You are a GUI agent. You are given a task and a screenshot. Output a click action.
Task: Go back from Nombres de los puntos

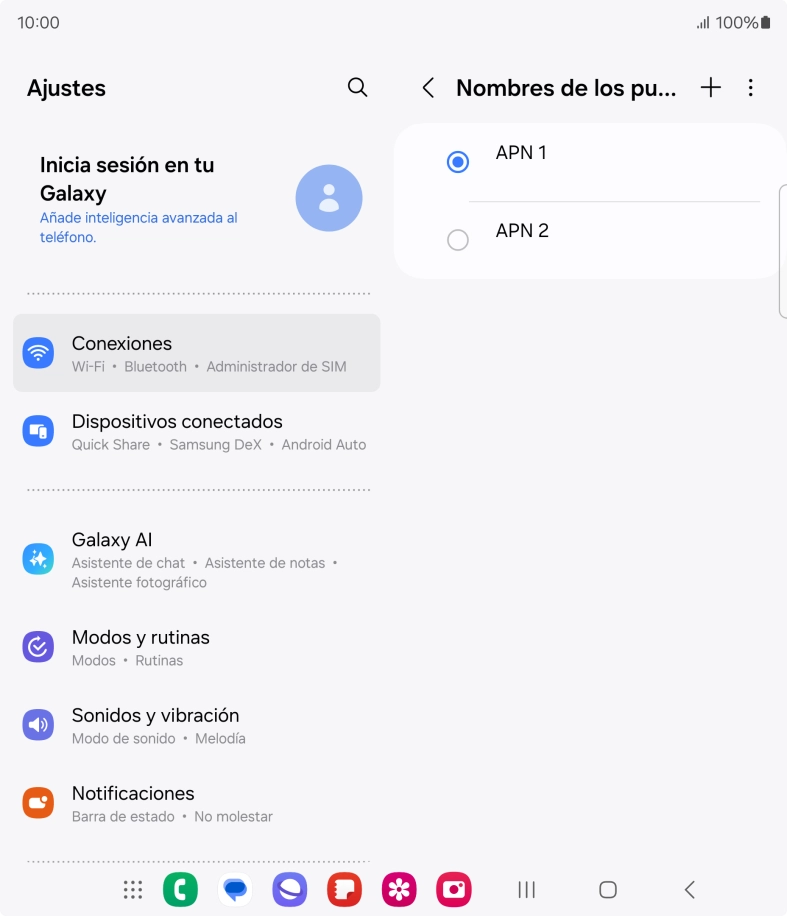[x=428, y=88]
